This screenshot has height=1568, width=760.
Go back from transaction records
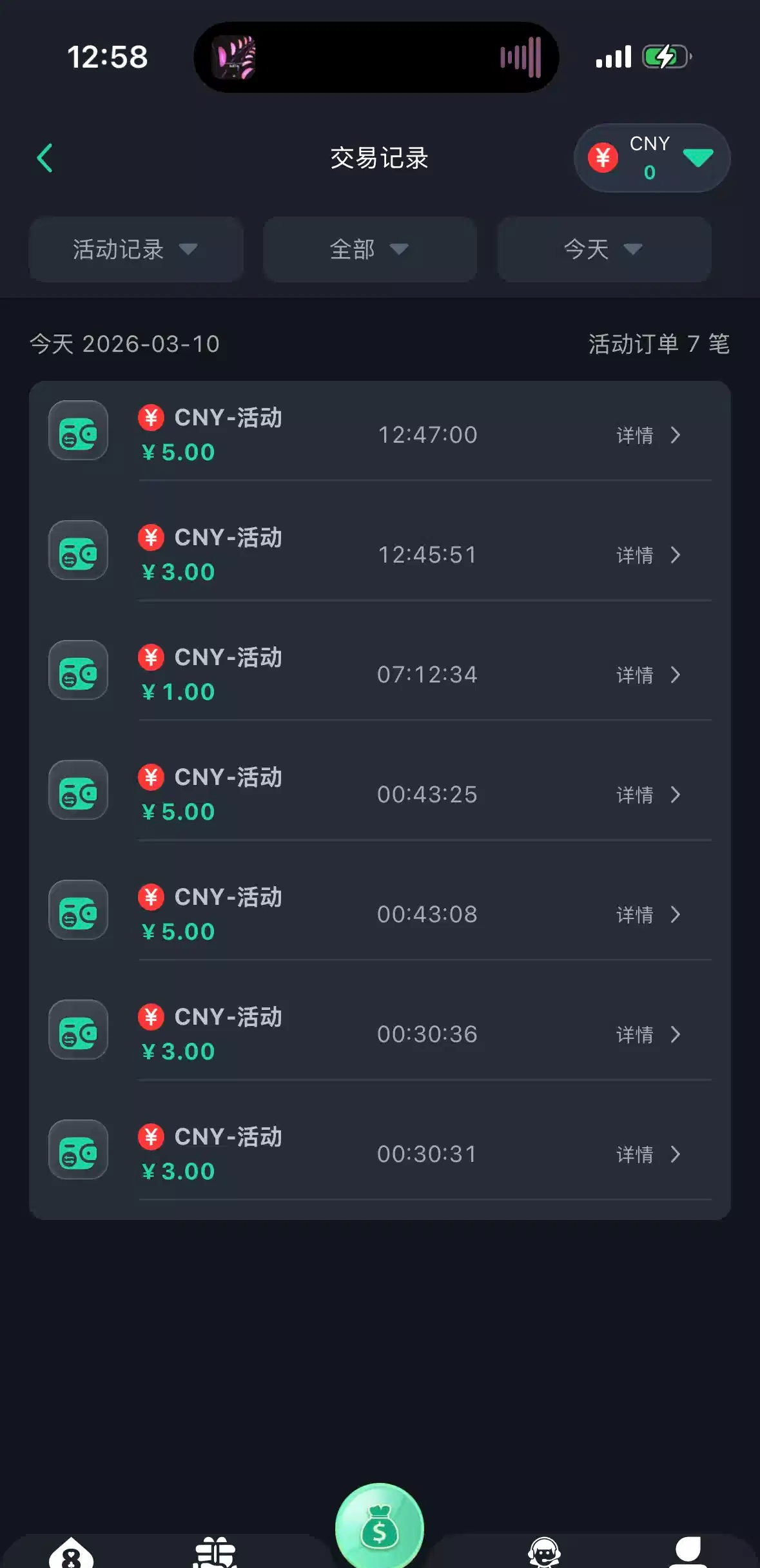45,158
